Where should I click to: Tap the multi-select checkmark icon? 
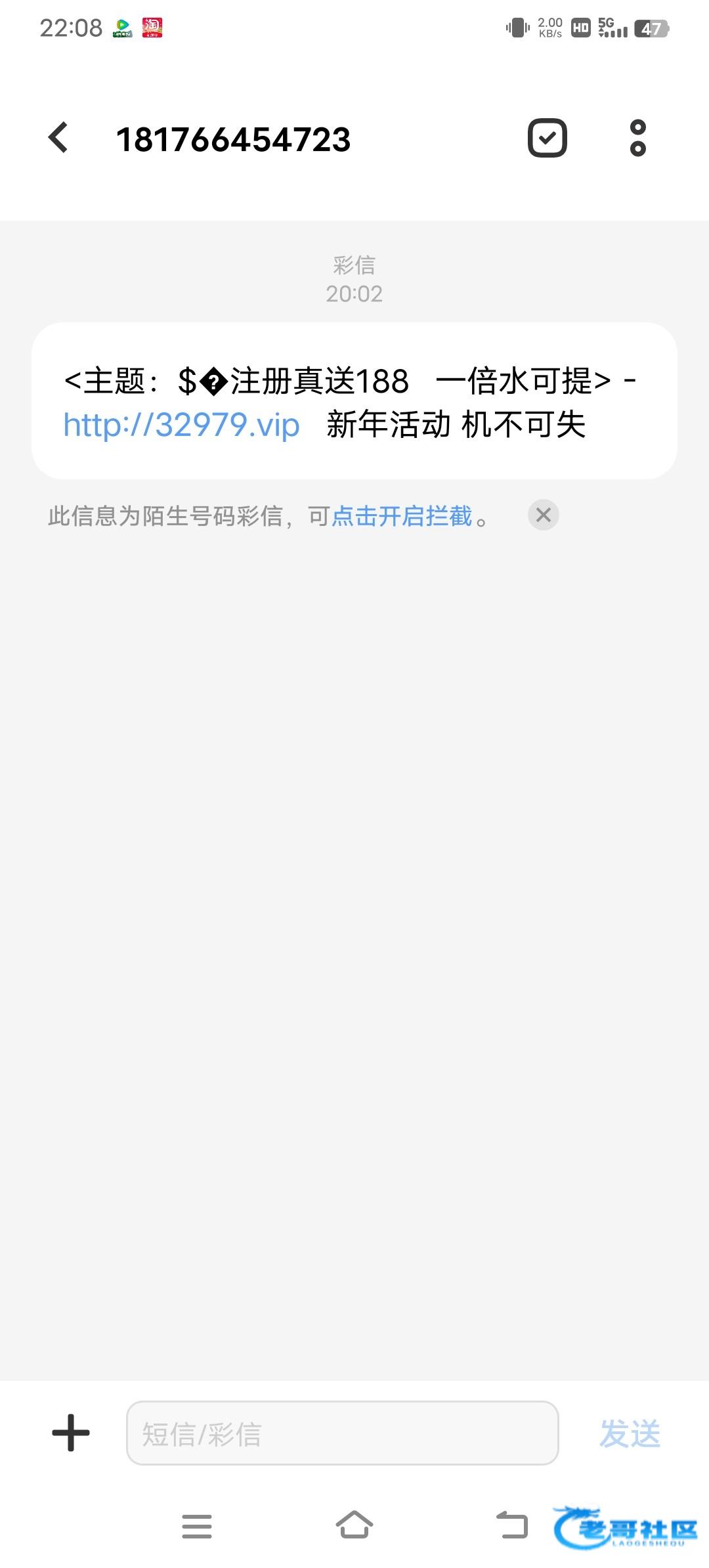547,138
